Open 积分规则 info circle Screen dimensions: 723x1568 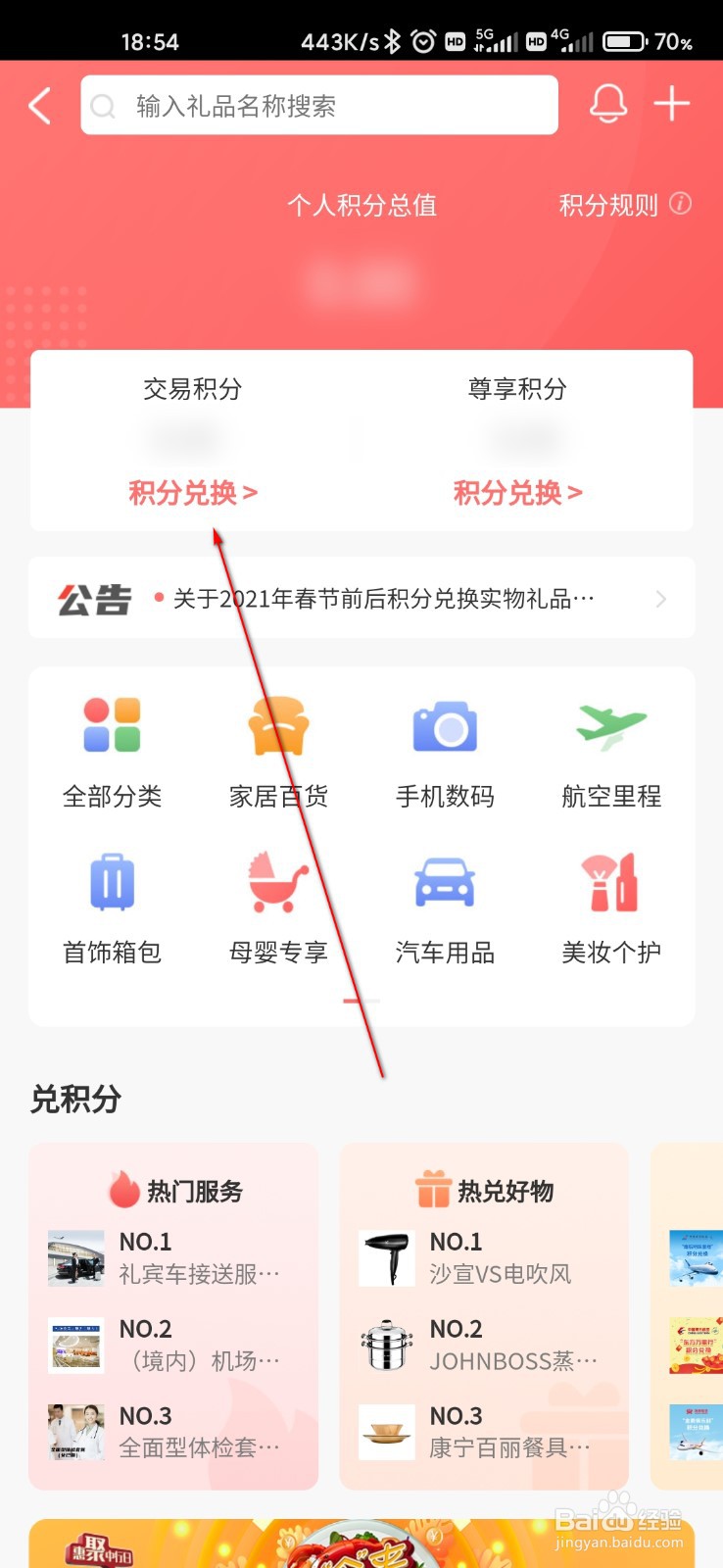click(678, 205)
